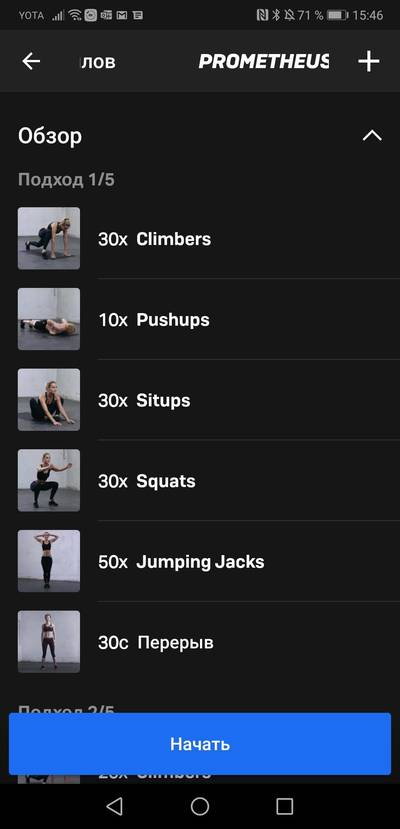Go back using the top-left arrow
The height and width of the screenshot is (829, 400).
[x=31, y=61]
